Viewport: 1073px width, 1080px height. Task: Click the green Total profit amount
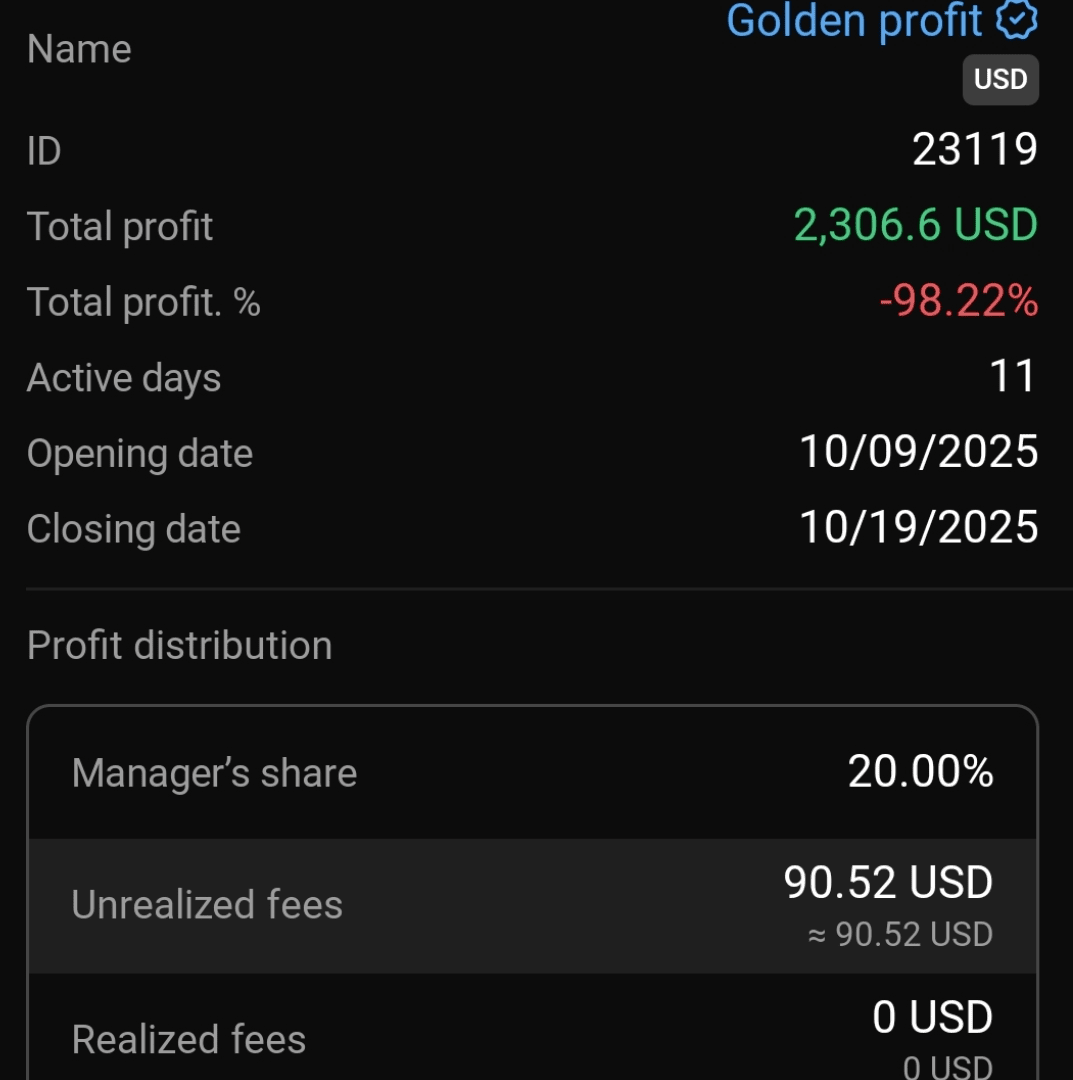pyautogui.click(x=915, y=224)
